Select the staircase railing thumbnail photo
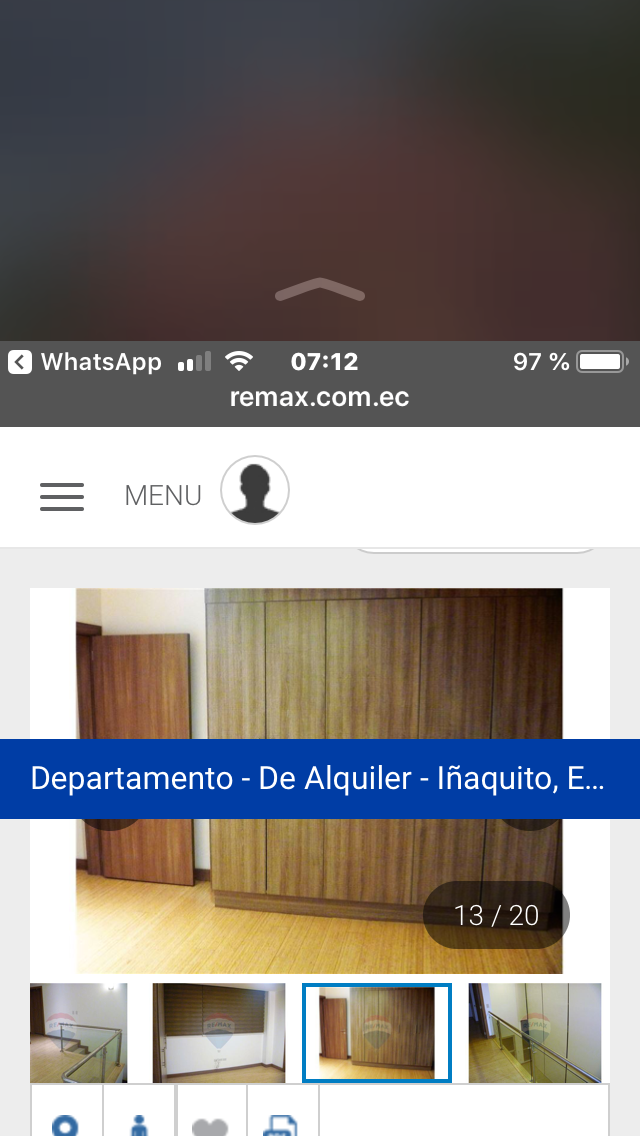 click(79, 1032)
